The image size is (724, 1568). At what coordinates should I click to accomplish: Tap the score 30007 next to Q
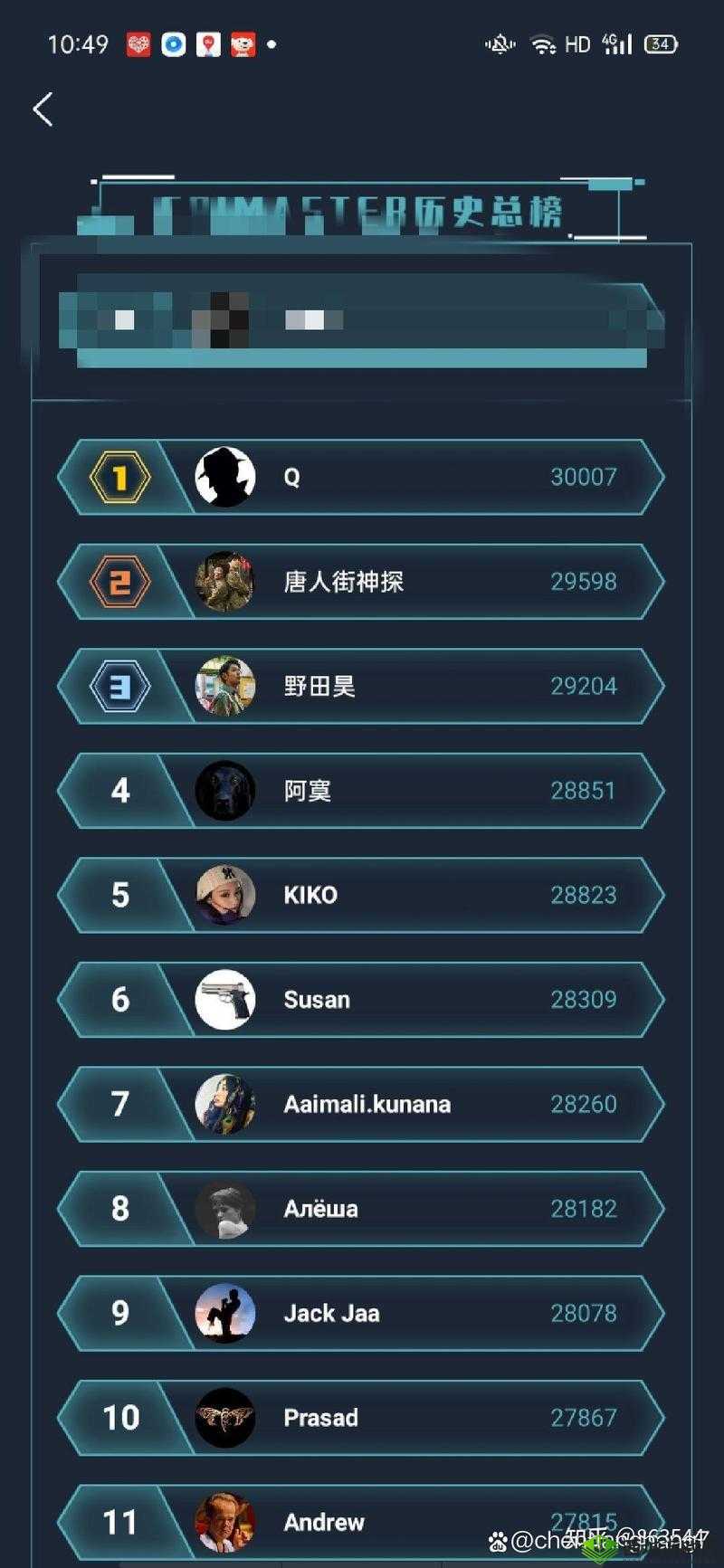click(x=582, y=477)
